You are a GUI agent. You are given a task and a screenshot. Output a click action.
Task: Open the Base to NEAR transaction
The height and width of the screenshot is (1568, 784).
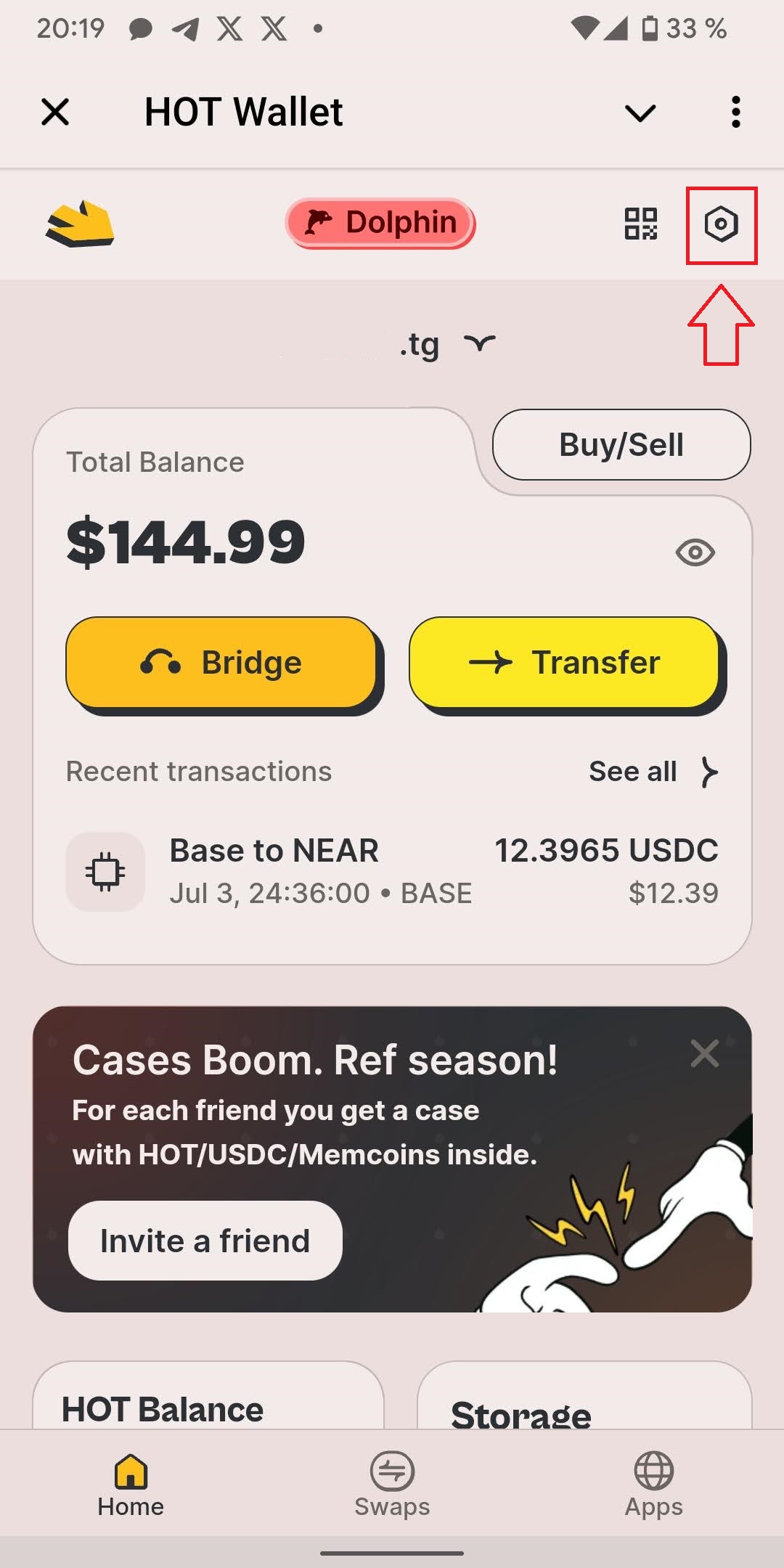392,871
